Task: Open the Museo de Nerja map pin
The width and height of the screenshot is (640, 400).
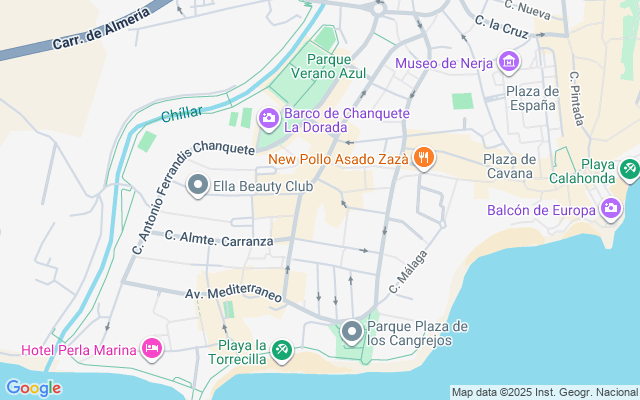Action: click(509, 62)
